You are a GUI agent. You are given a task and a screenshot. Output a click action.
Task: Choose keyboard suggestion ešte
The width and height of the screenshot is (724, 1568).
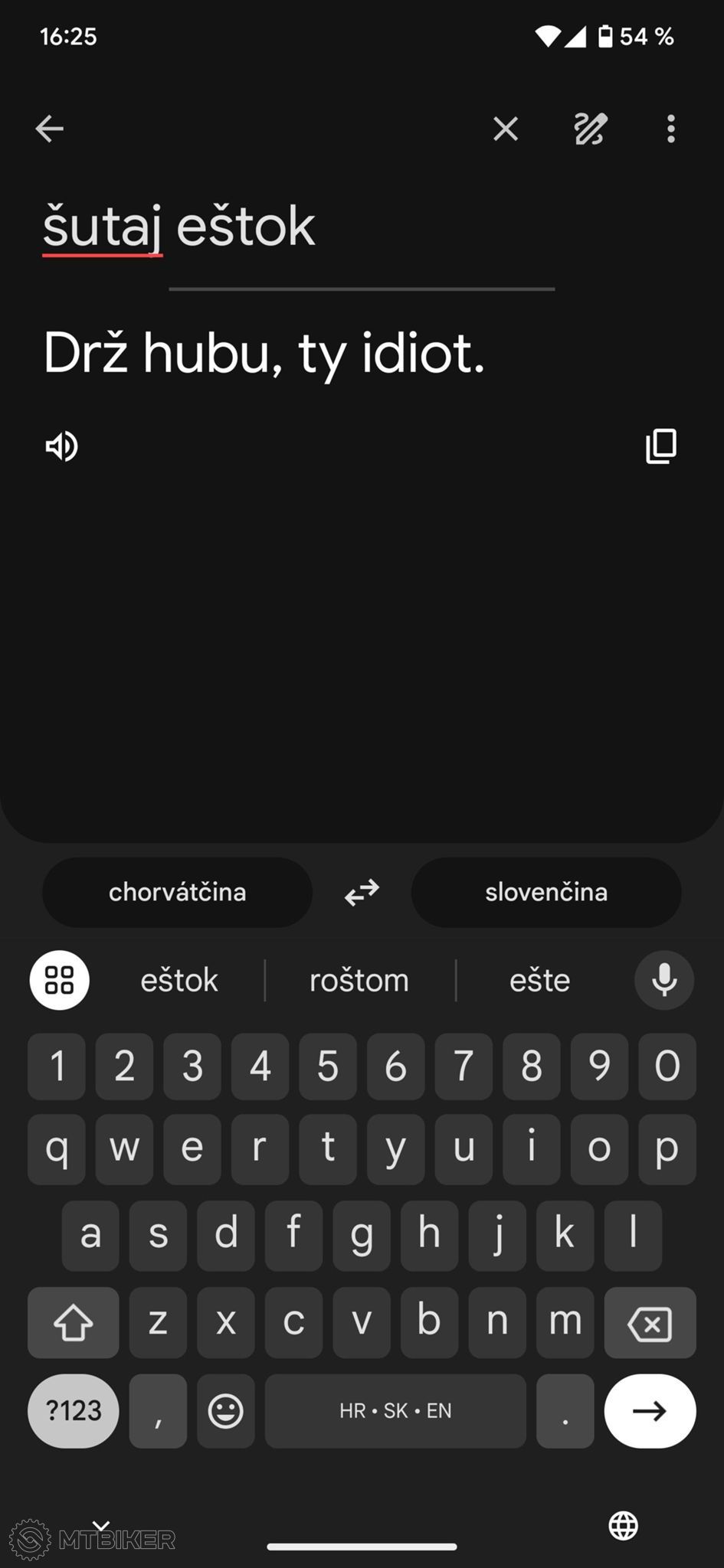click(x=540, y=980)
